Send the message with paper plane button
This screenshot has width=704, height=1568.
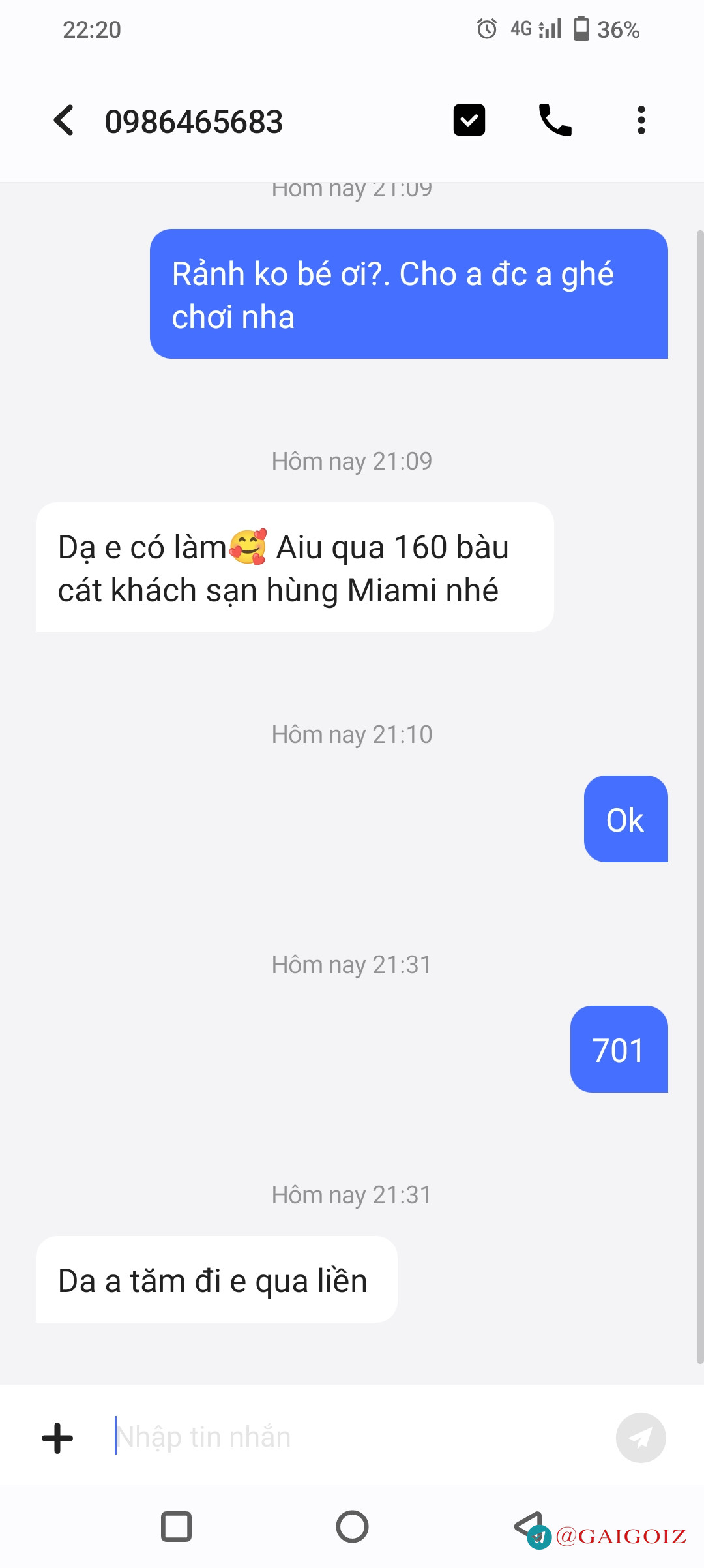tap(640, 1438)
